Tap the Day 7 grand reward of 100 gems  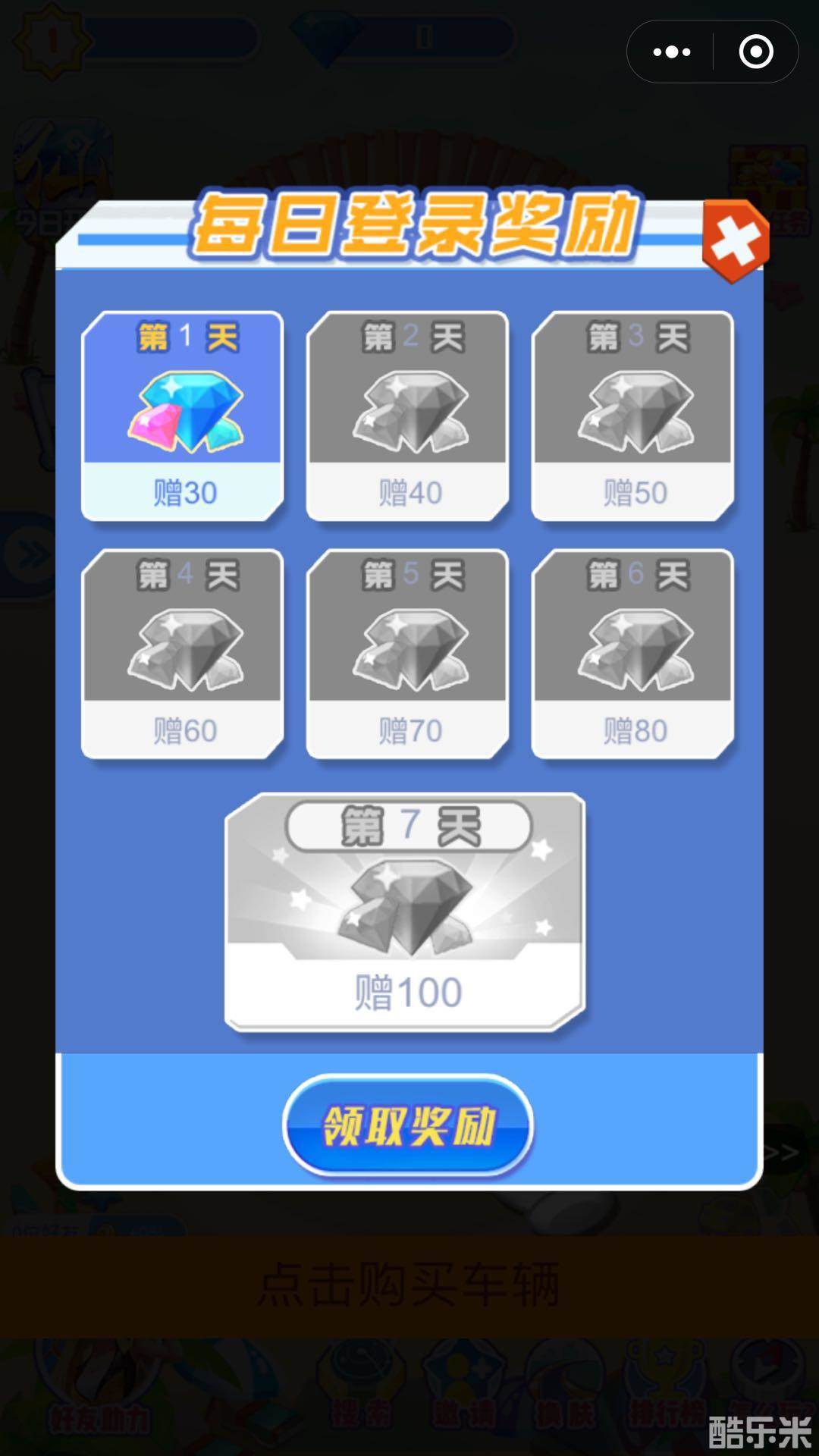point(407,910)
